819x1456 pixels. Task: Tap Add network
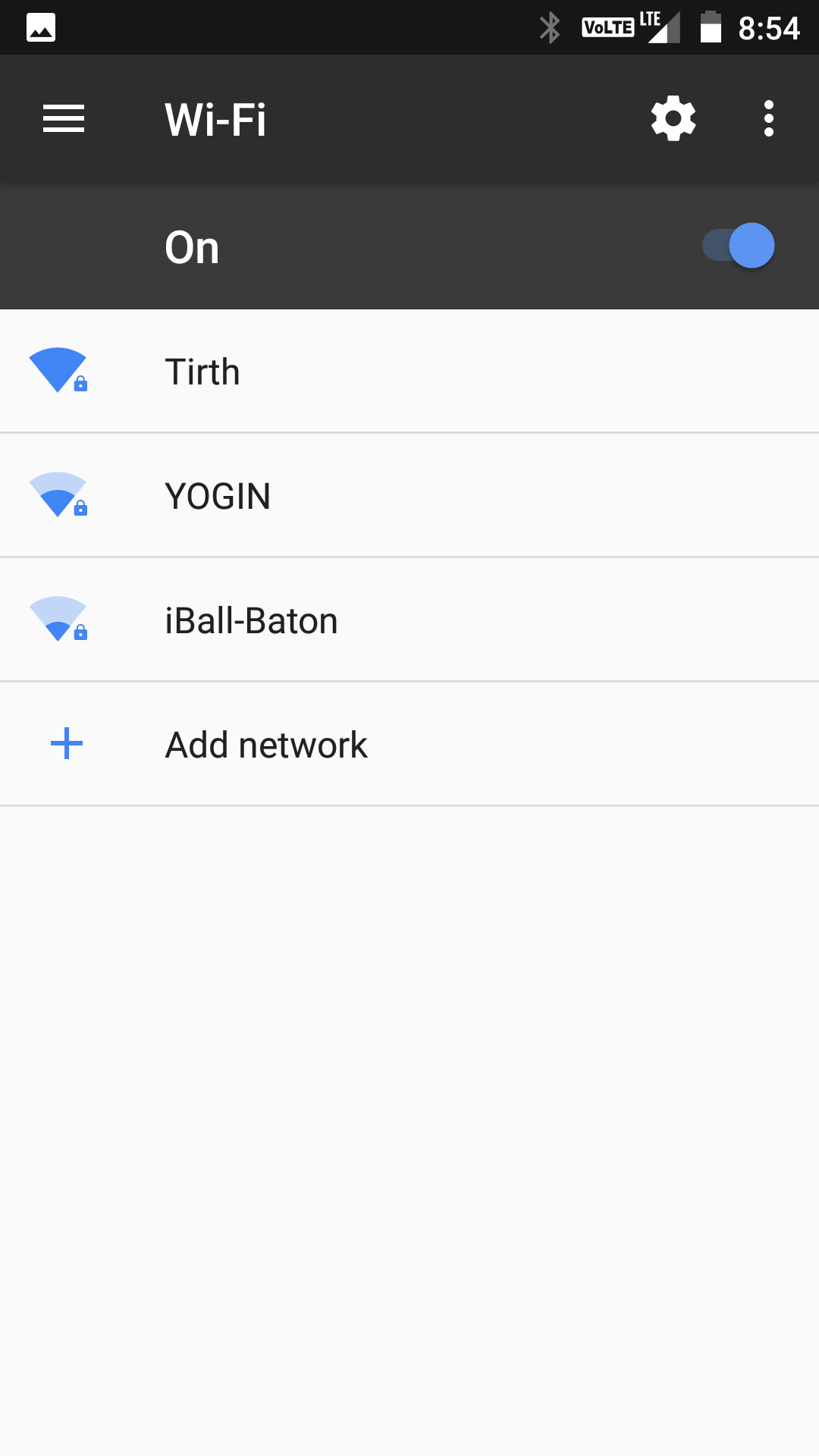point(409,745)
